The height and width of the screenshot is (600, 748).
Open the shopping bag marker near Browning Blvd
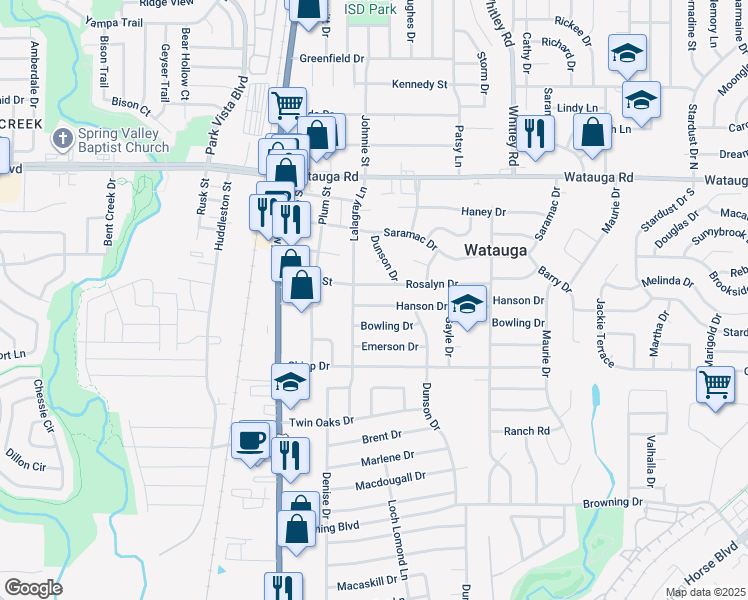(296, 530)
